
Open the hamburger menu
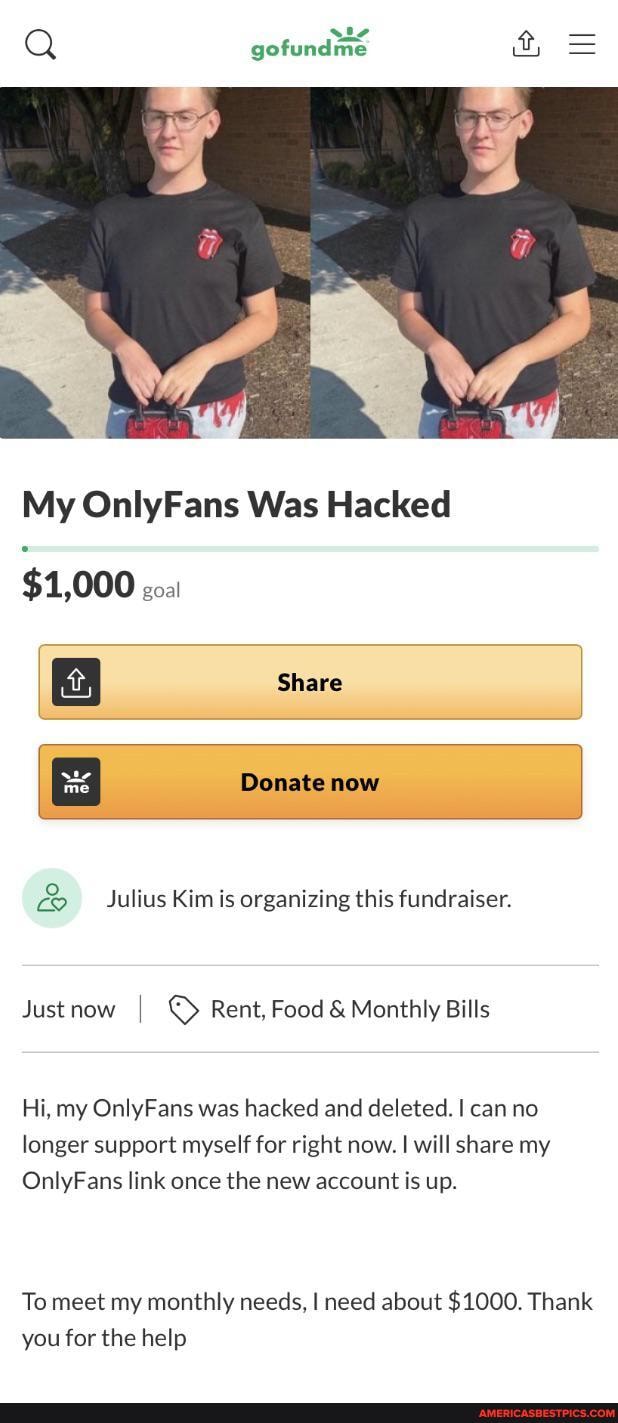582,43
